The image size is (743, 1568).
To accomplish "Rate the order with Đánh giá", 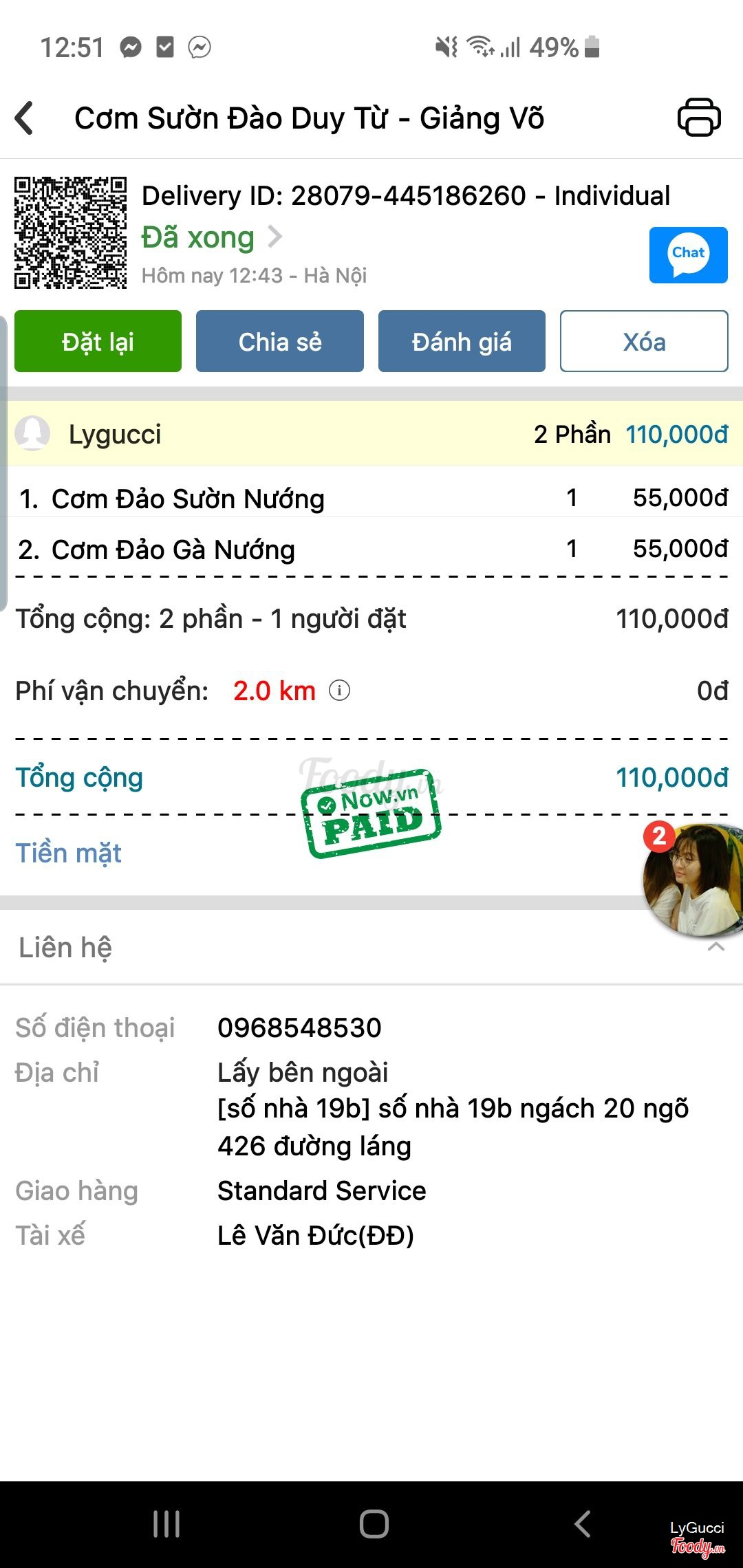I will tap(462, 341).
